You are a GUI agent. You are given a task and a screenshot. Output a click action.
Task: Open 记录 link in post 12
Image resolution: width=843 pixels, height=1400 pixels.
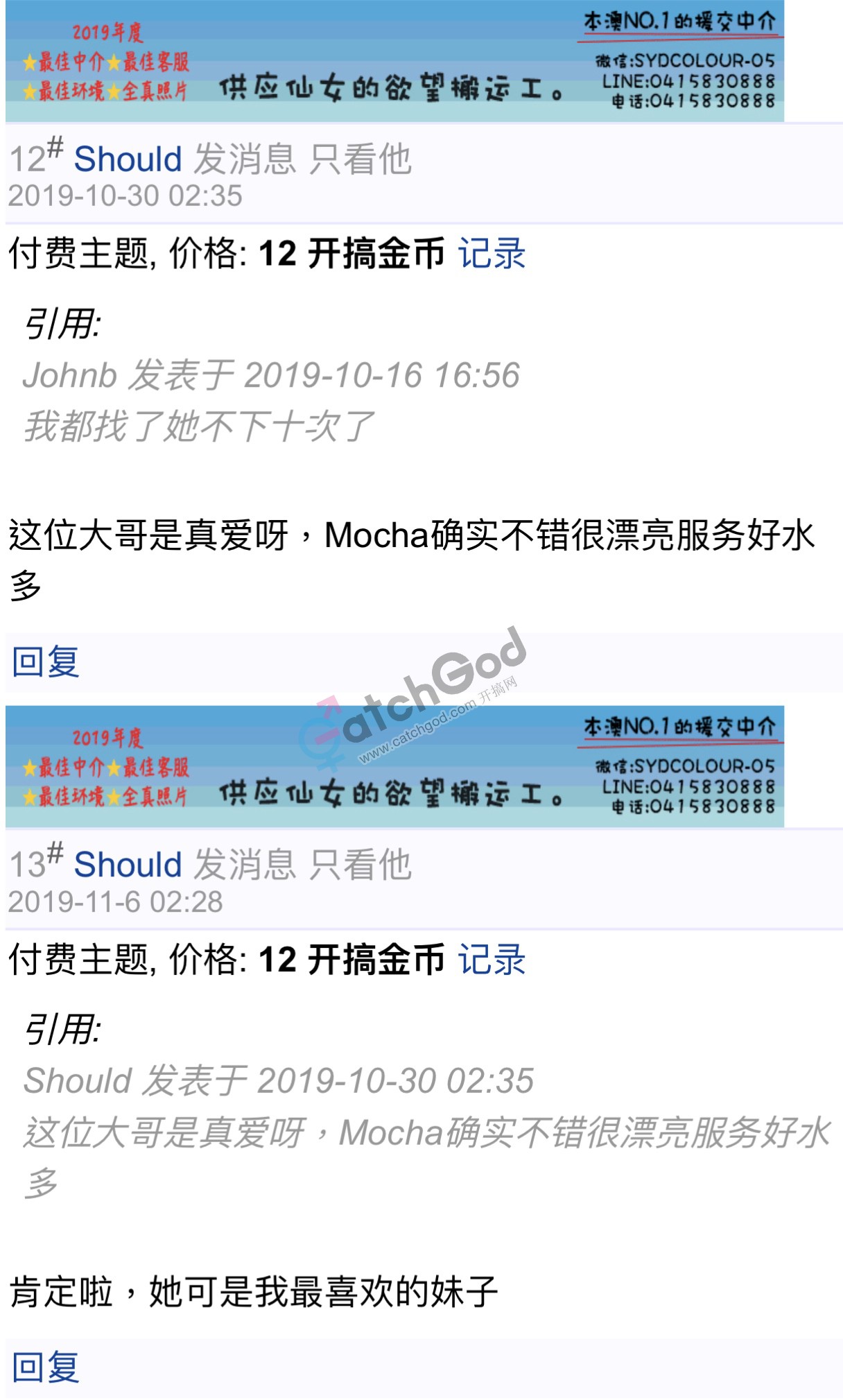point(492,253)
